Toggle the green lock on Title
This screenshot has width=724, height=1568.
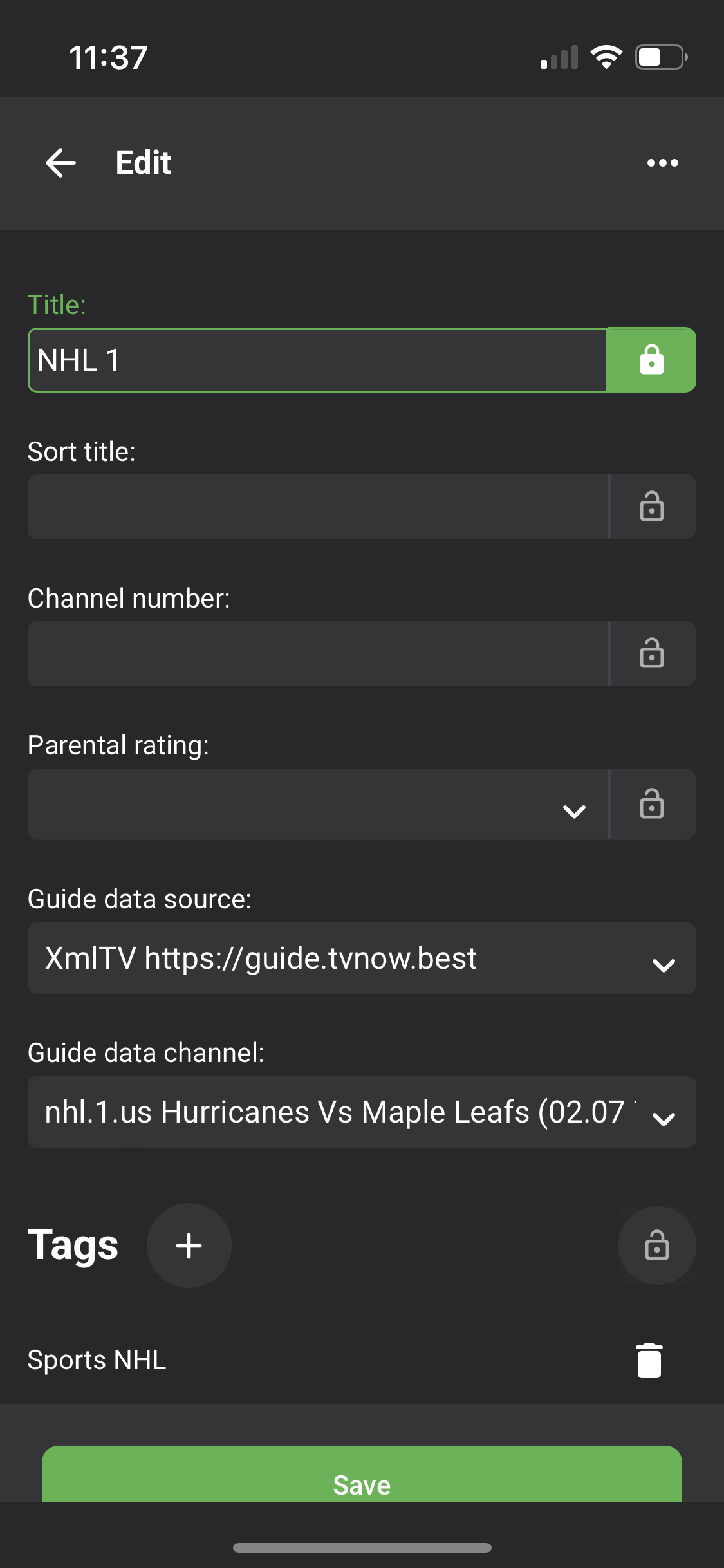click(651, 360)
